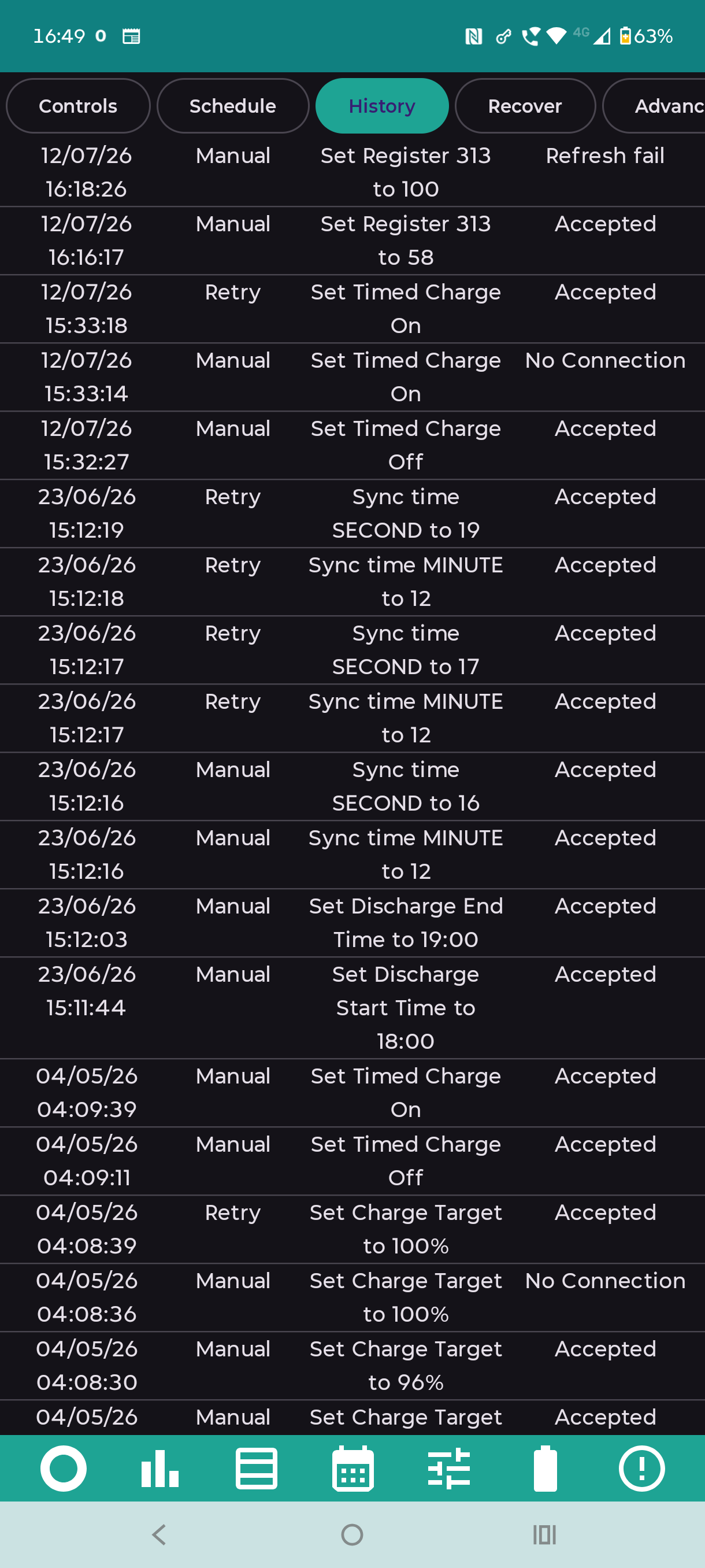Image resolution: width=705 pixels, height=1568 pixels.
Task: Open the sliders settings section
Action: [x=449, y=1468]
